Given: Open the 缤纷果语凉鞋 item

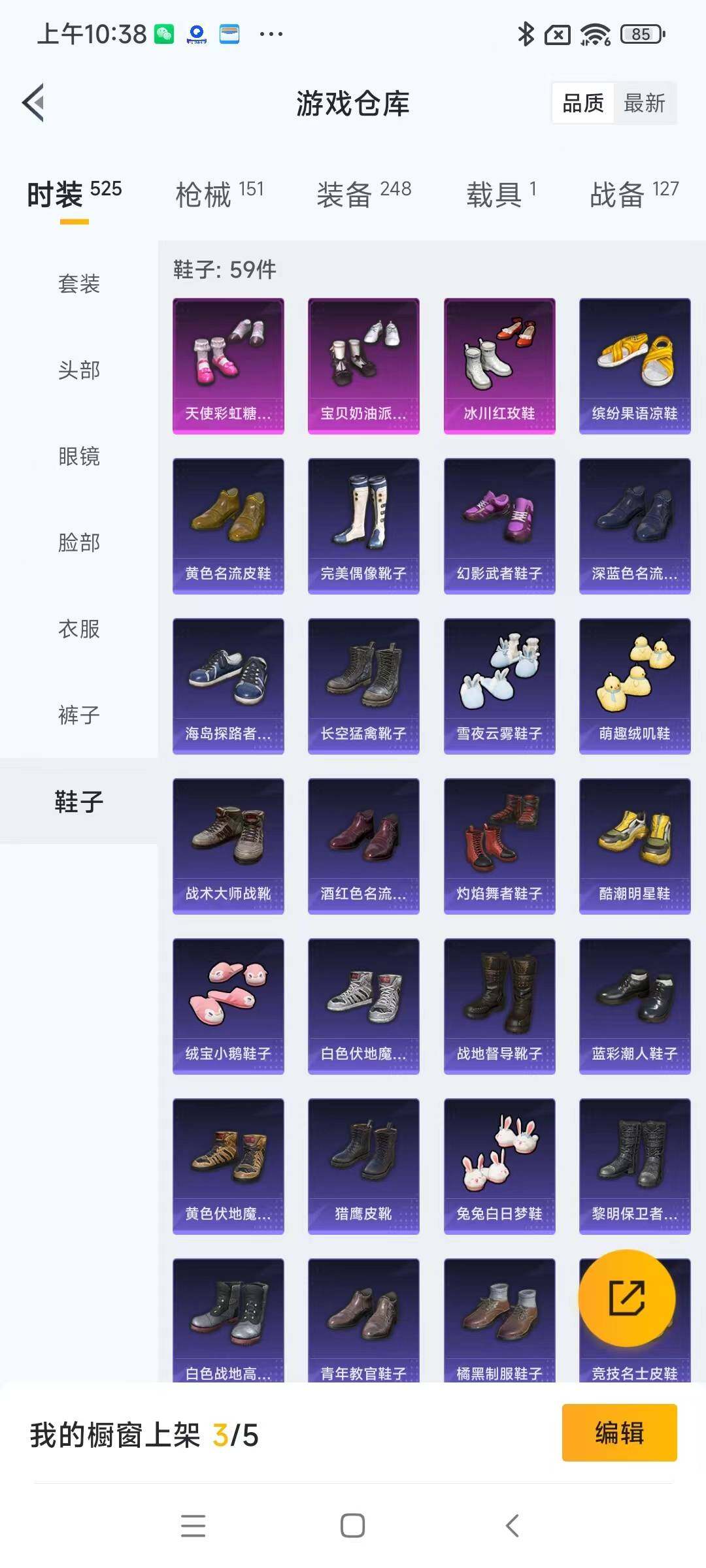Looking at the screenshot, I should (x=635, y=366).
